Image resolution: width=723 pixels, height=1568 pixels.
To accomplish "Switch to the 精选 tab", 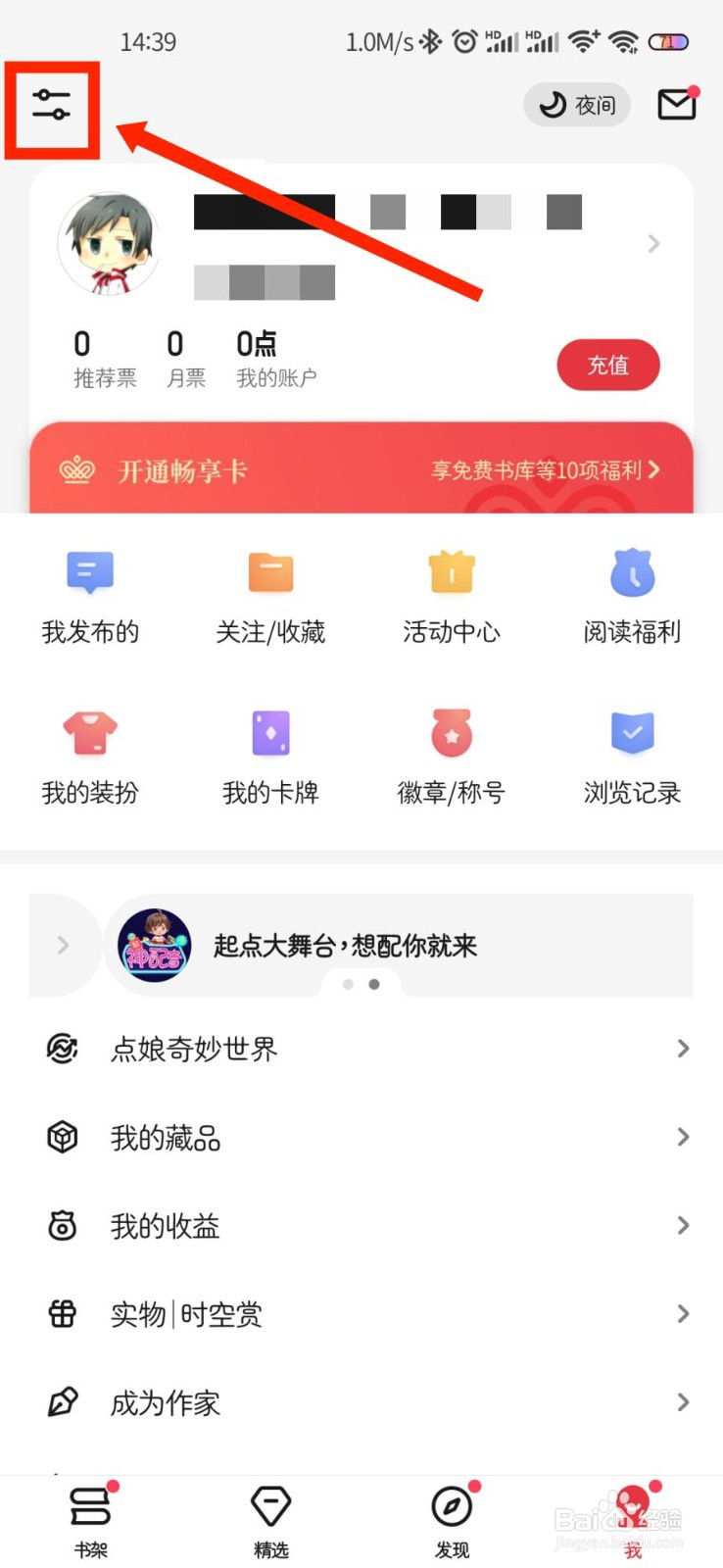I will click(271, 1519).
